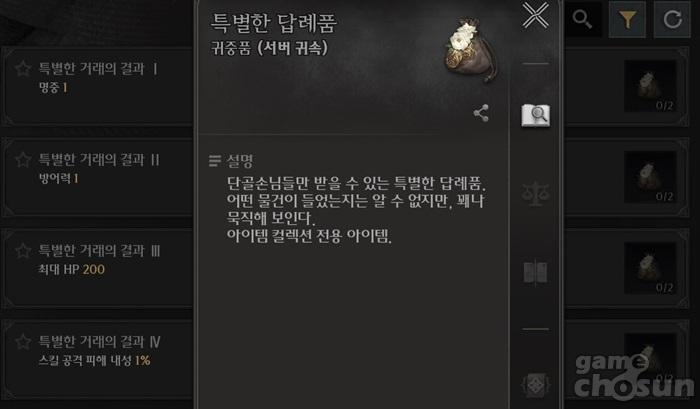Open the filter funnel button
The height and width of the screenshot is (409, 700).
coord(626,20)
